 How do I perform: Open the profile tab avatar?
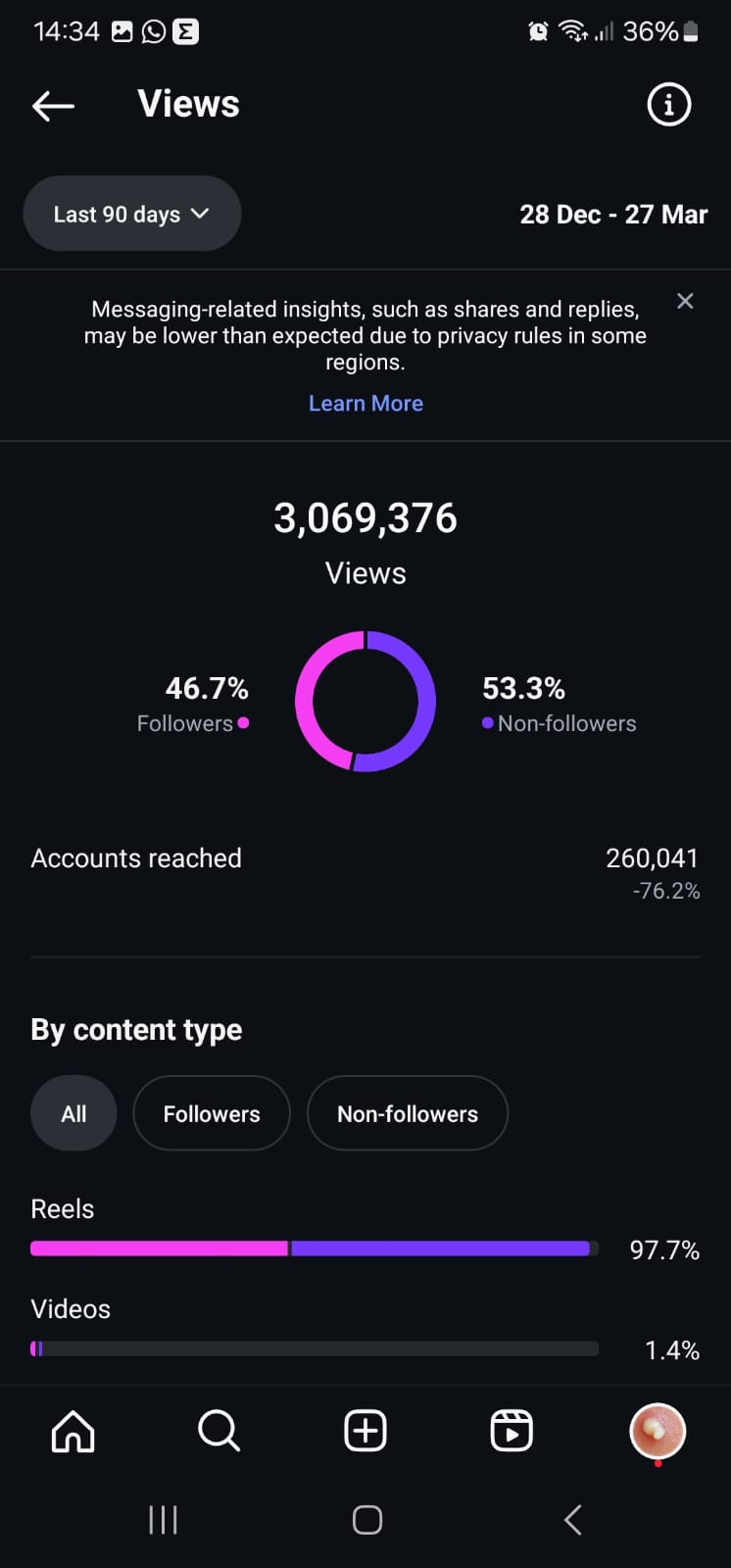point(658,1431)
